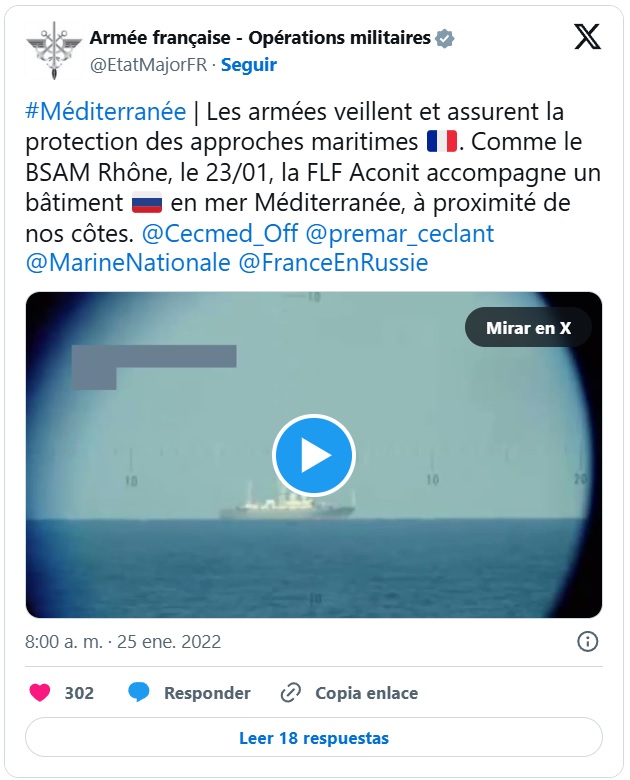Image resolution: width=630 pixels, height=780 pixels.
Task: Tap the Armée française profile avatar
Action: [48, 50]
